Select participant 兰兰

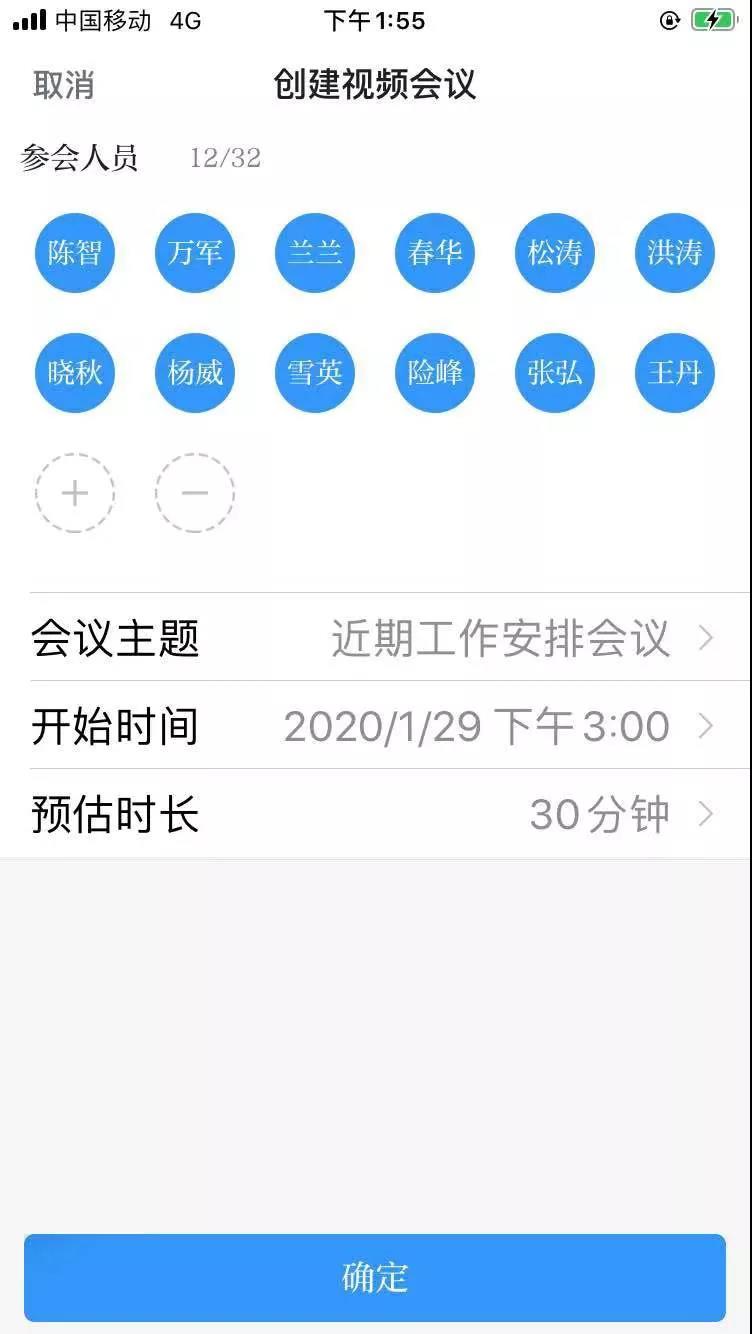pyautogui.click(x=315, y=253)
